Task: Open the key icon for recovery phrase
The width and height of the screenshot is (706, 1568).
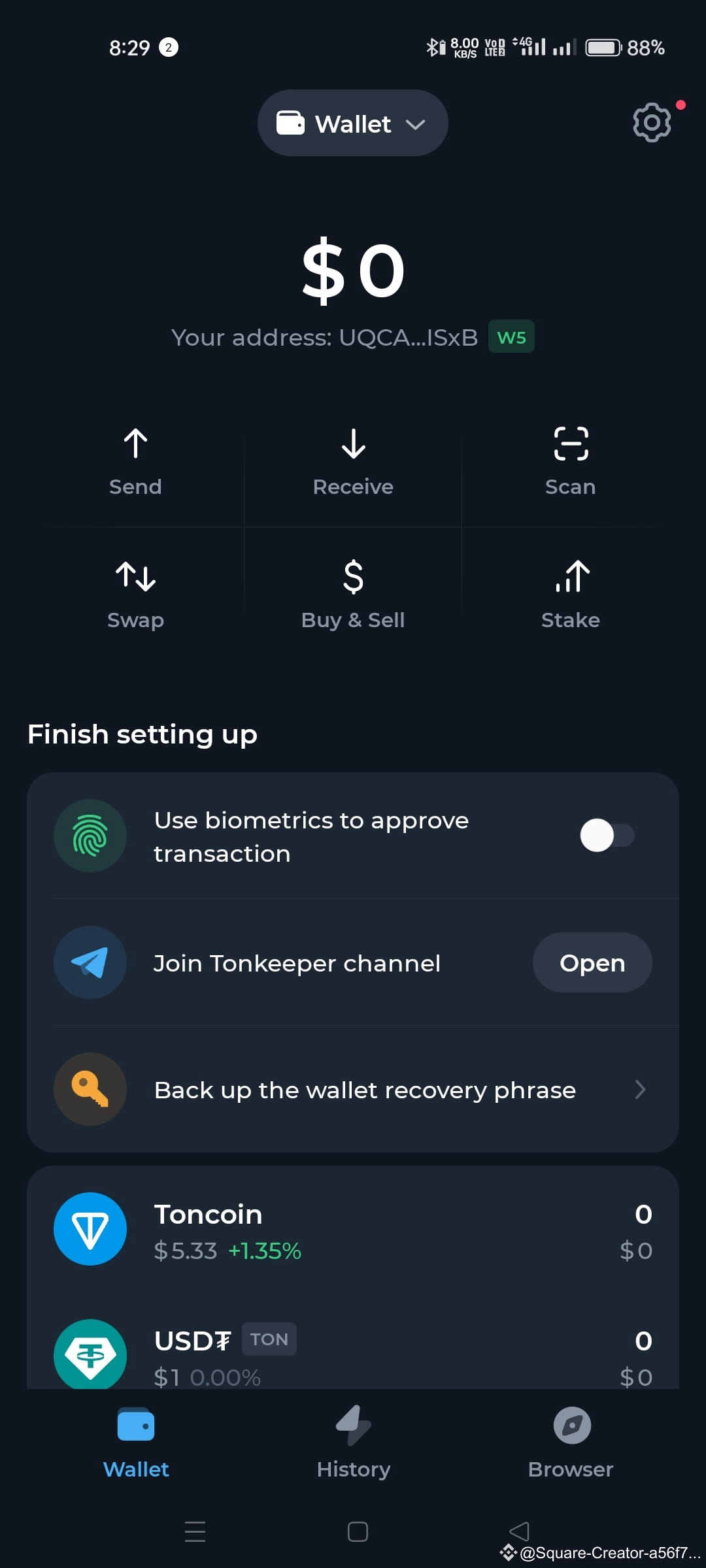Action: 90,1089
